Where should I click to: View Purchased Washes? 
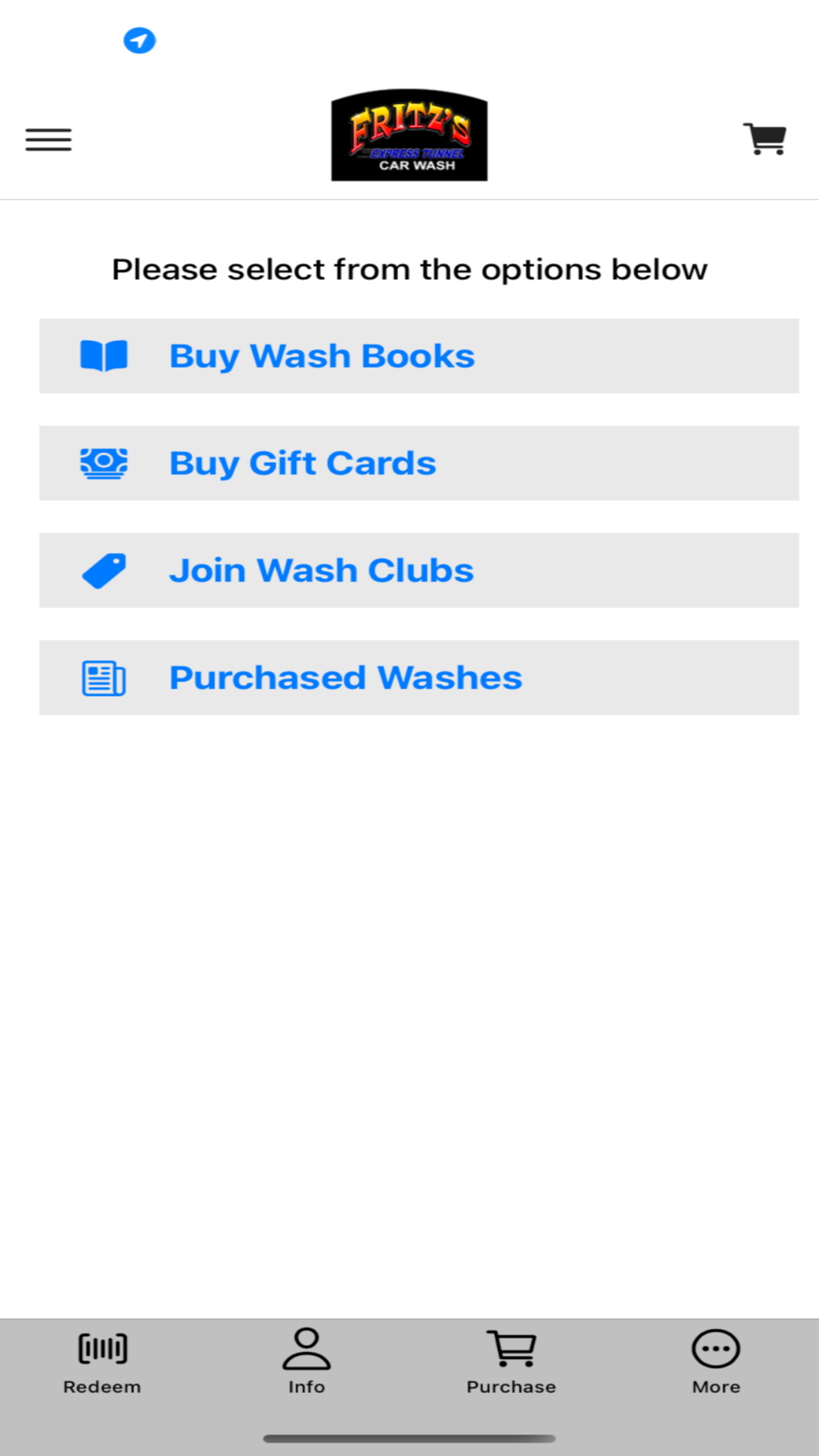pos(419,678)
